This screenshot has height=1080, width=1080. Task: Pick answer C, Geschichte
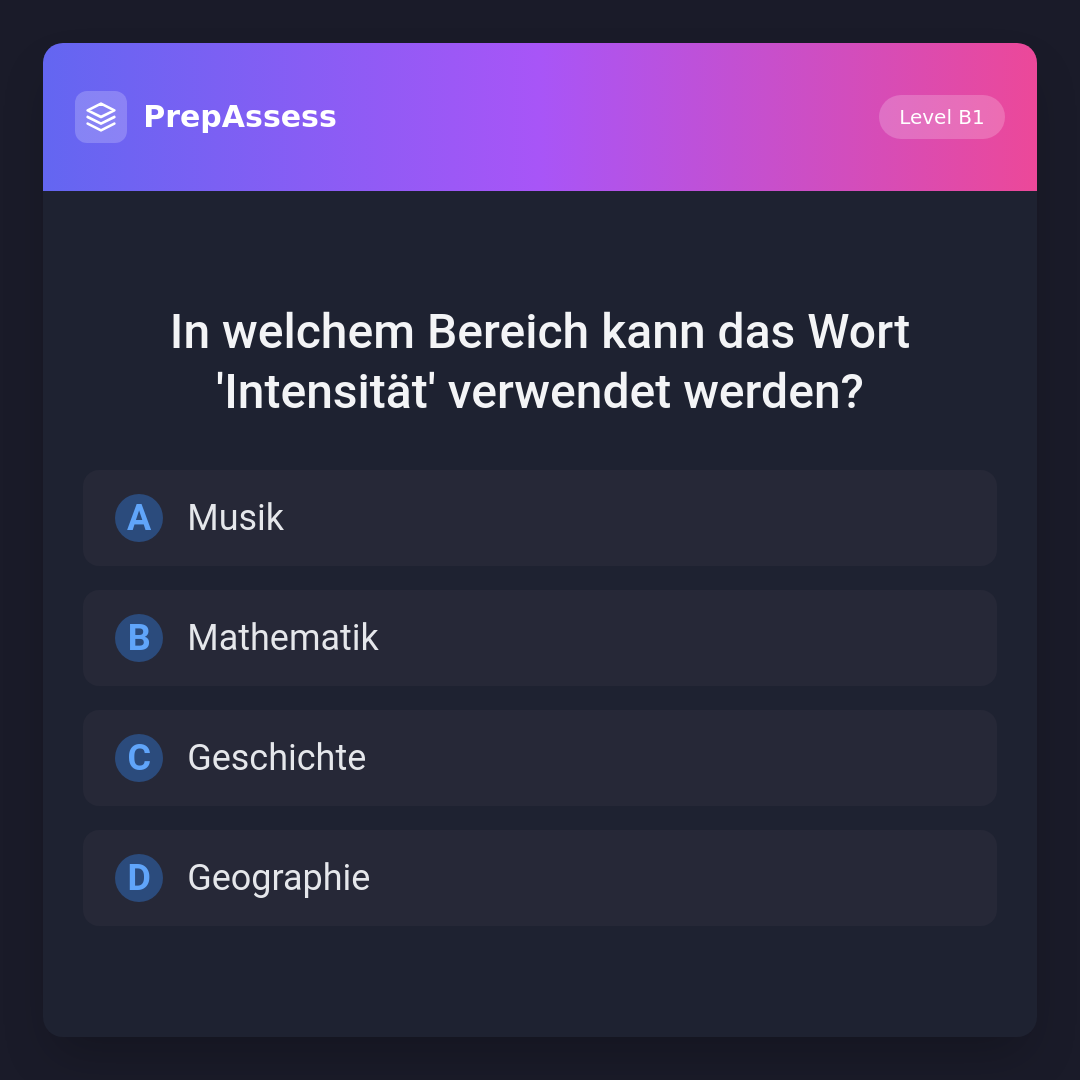(x=539, y=758)
